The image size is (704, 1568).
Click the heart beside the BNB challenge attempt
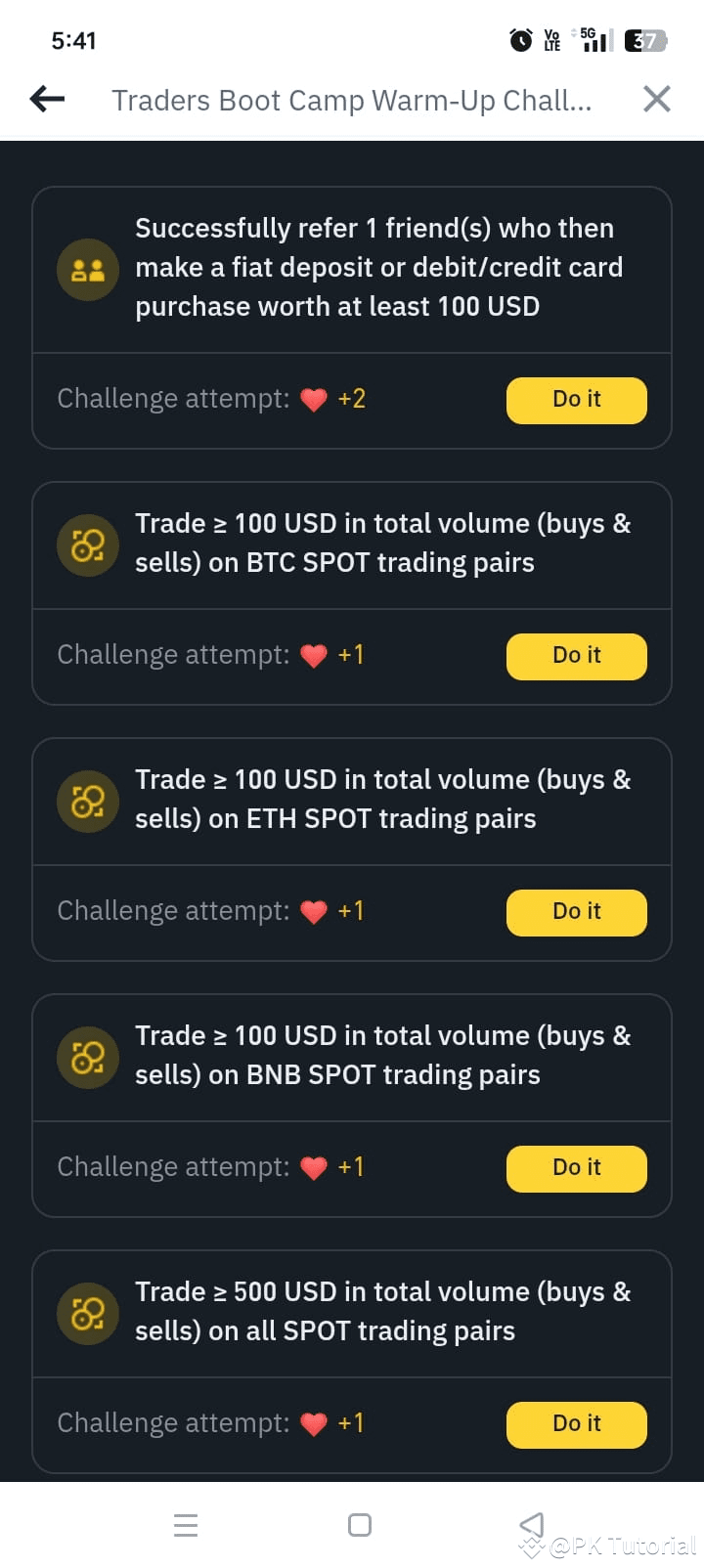[313, 1167]
